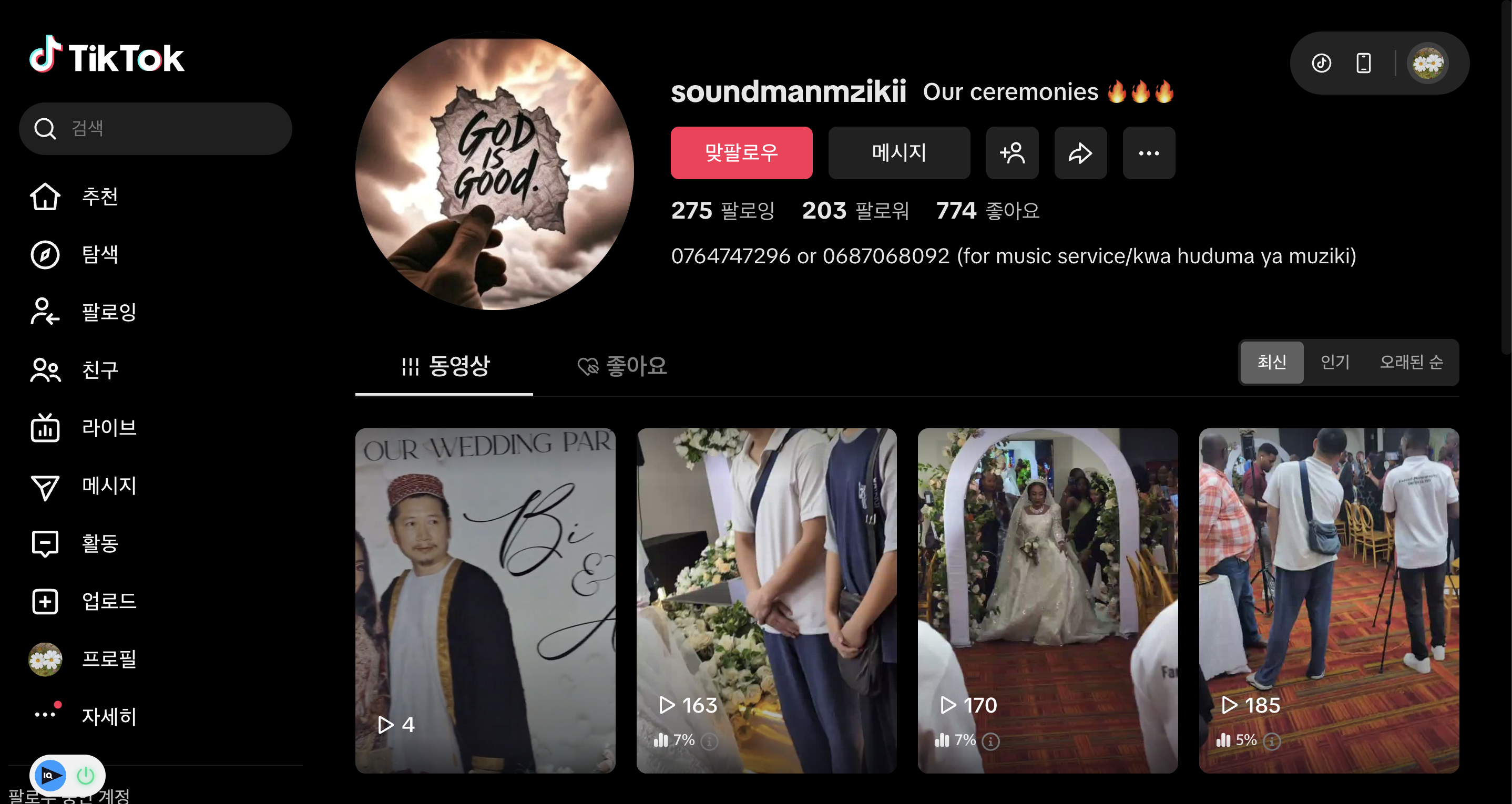View the 203 팔로워 list
Viewport: 1512px width, 804px height.
click(x=855, y=211)
